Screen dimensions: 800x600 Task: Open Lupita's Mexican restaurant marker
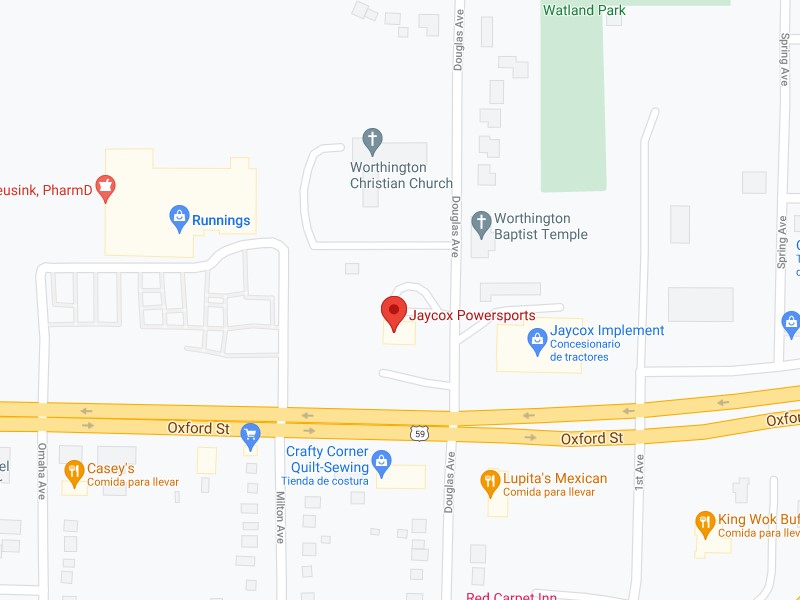click(489, 482)
